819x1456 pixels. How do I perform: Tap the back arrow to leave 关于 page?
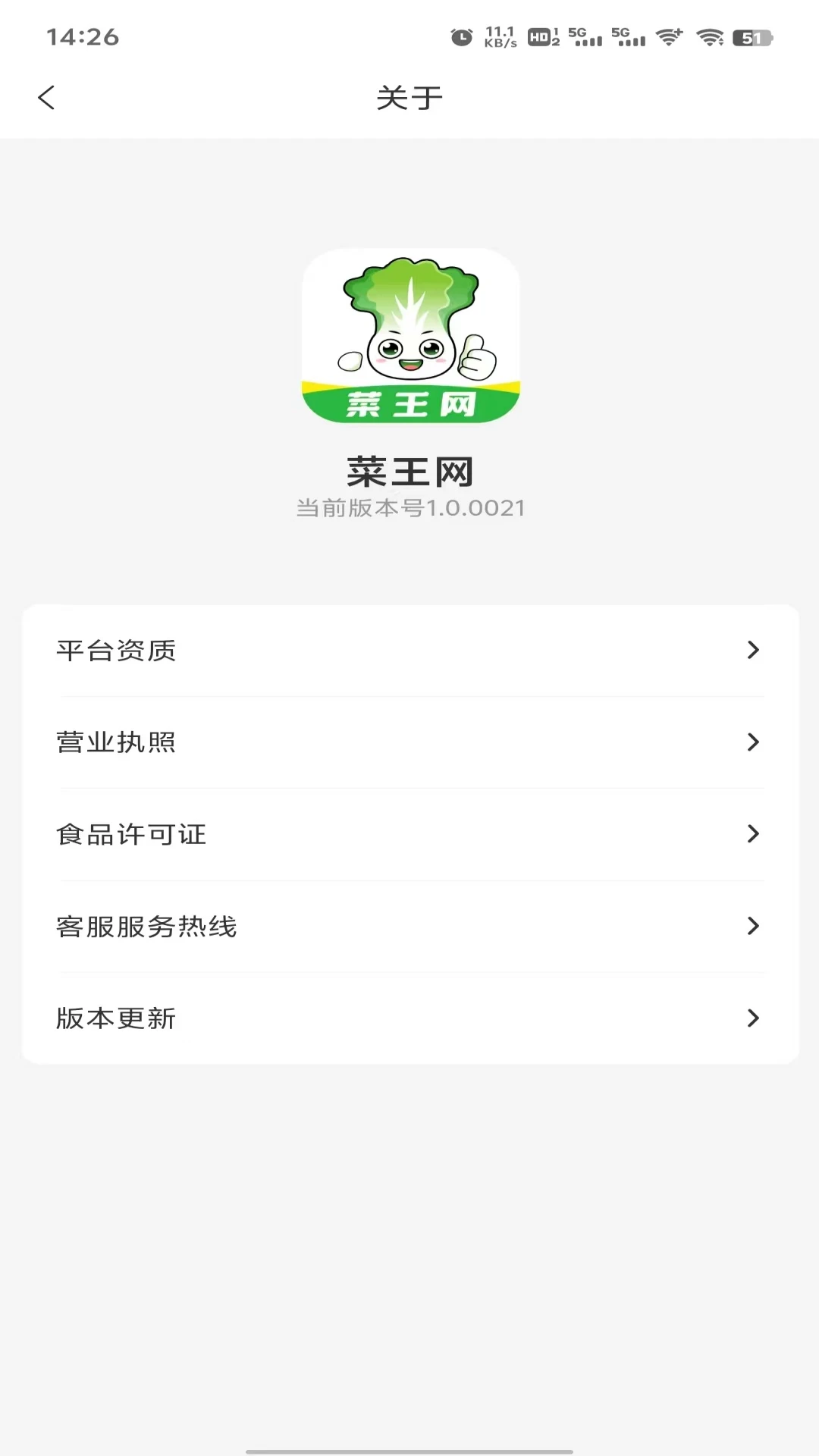pyautogui.click(x=47, y=97)
